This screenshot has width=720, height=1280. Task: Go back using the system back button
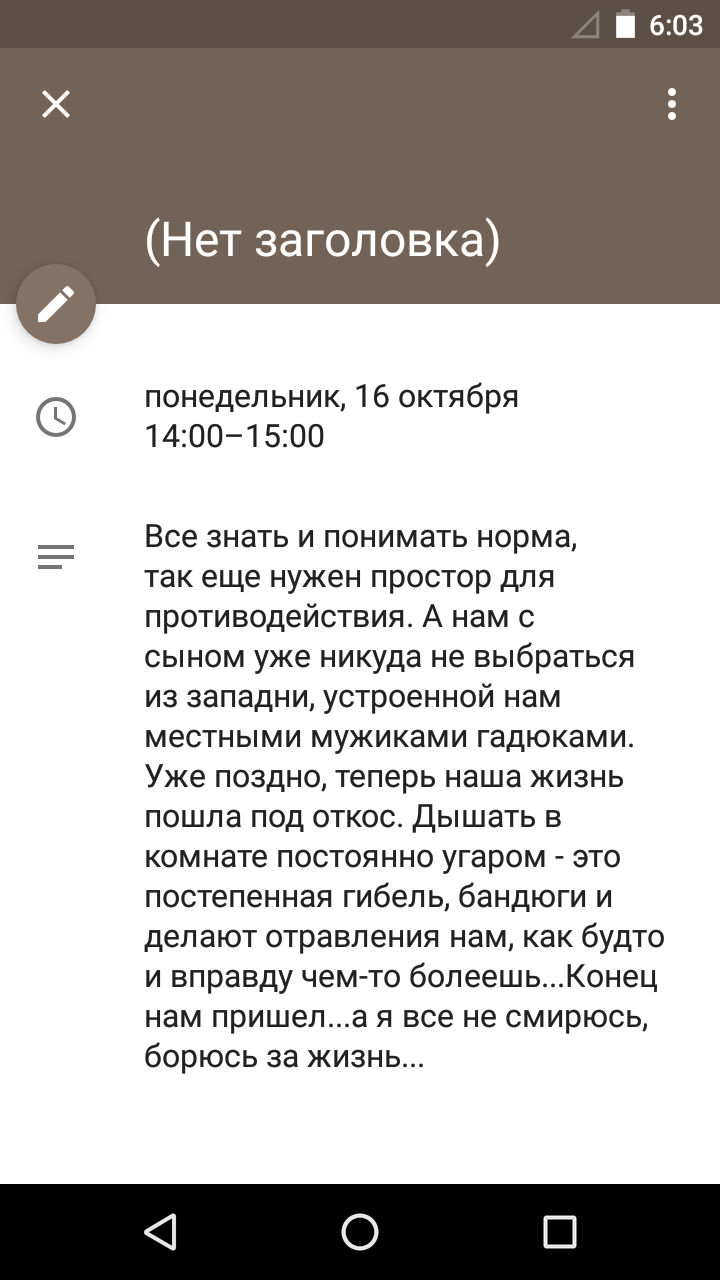click(160, 1232)
